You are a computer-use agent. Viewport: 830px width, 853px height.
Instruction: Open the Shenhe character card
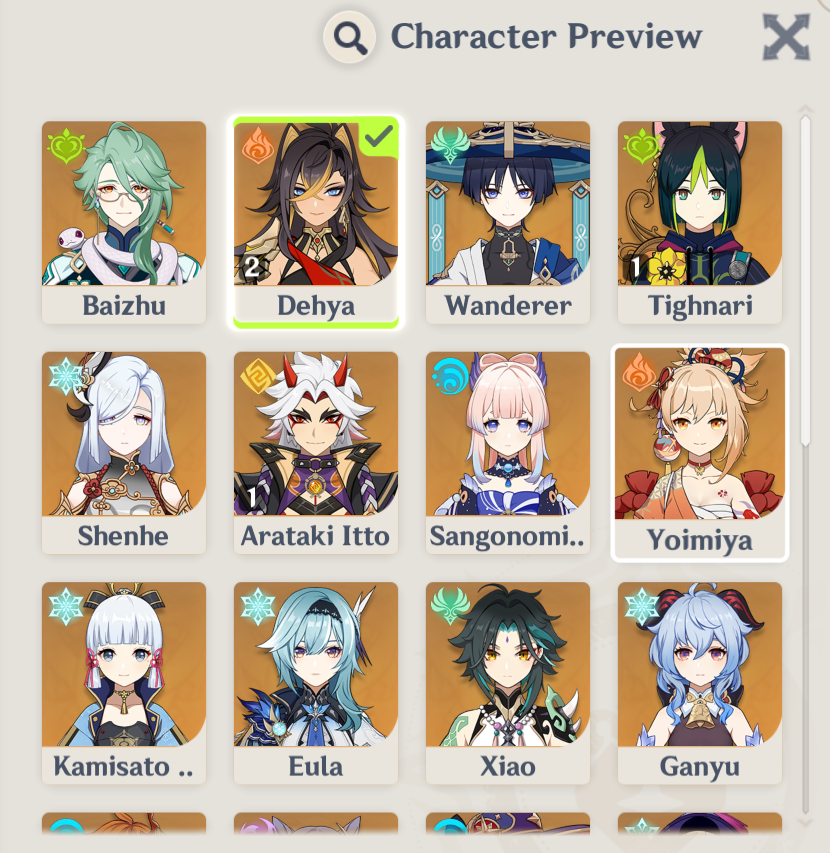tap(124, 452)
